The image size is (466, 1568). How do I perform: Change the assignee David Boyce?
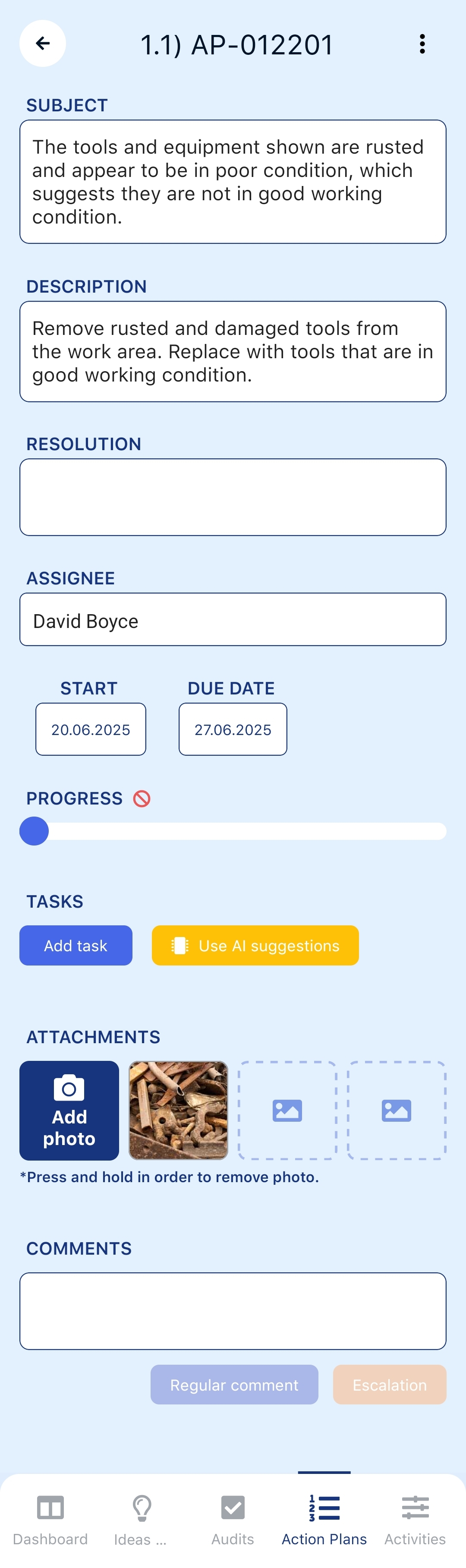(233, 620)
